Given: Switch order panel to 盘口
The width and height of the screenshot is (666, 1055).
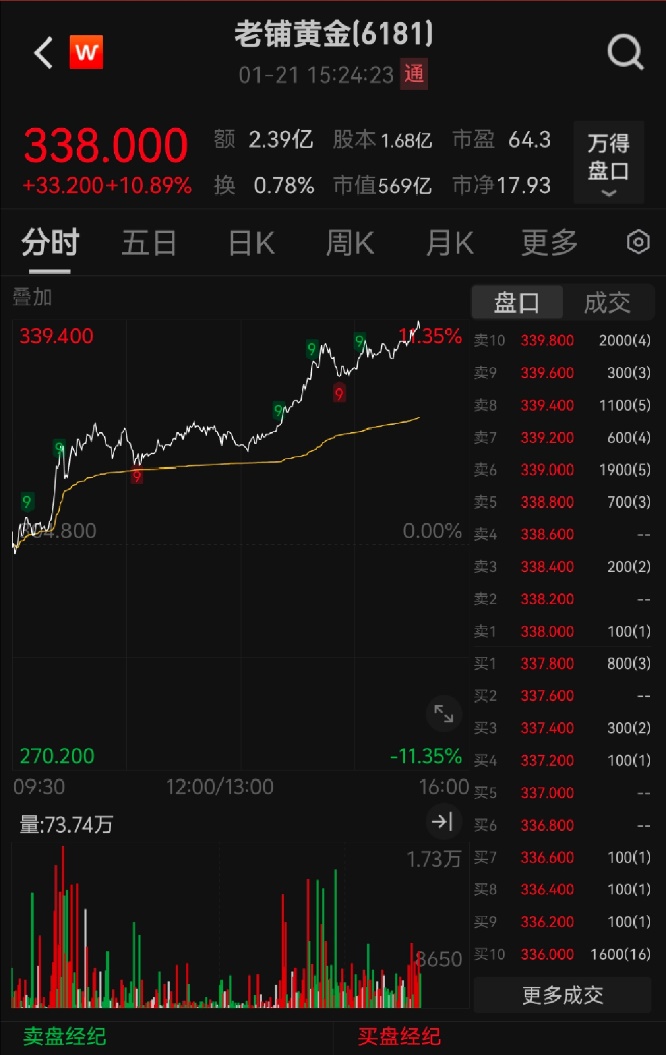Looking at the screenshot, I should point(516,302).
